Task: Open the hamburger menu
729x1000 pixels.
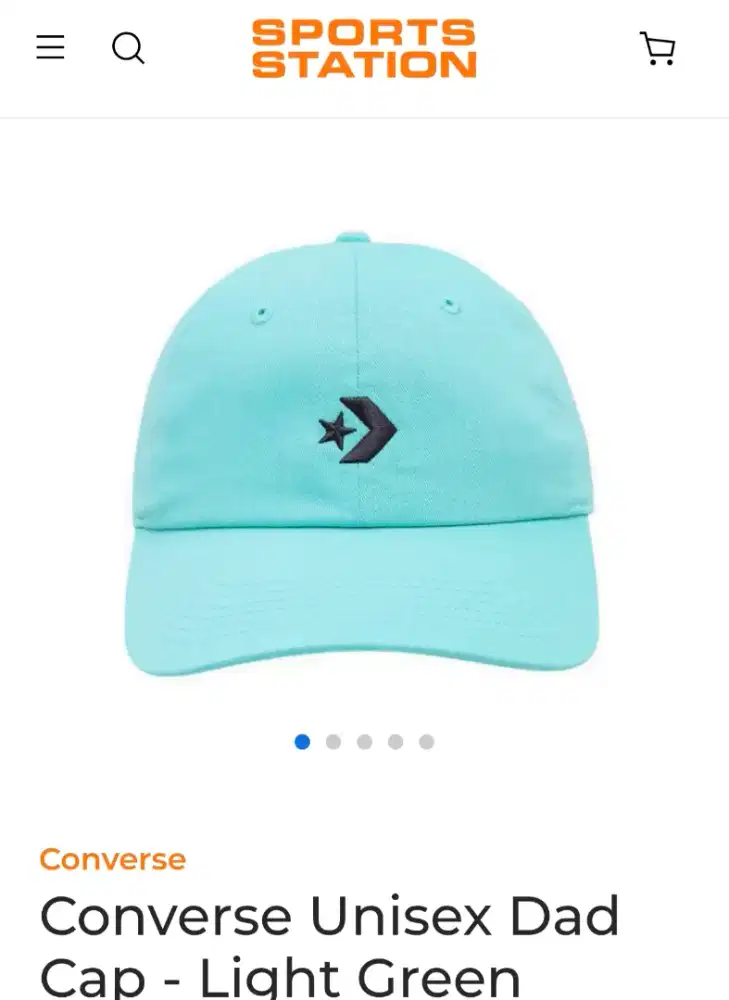Action: point(50,47)
